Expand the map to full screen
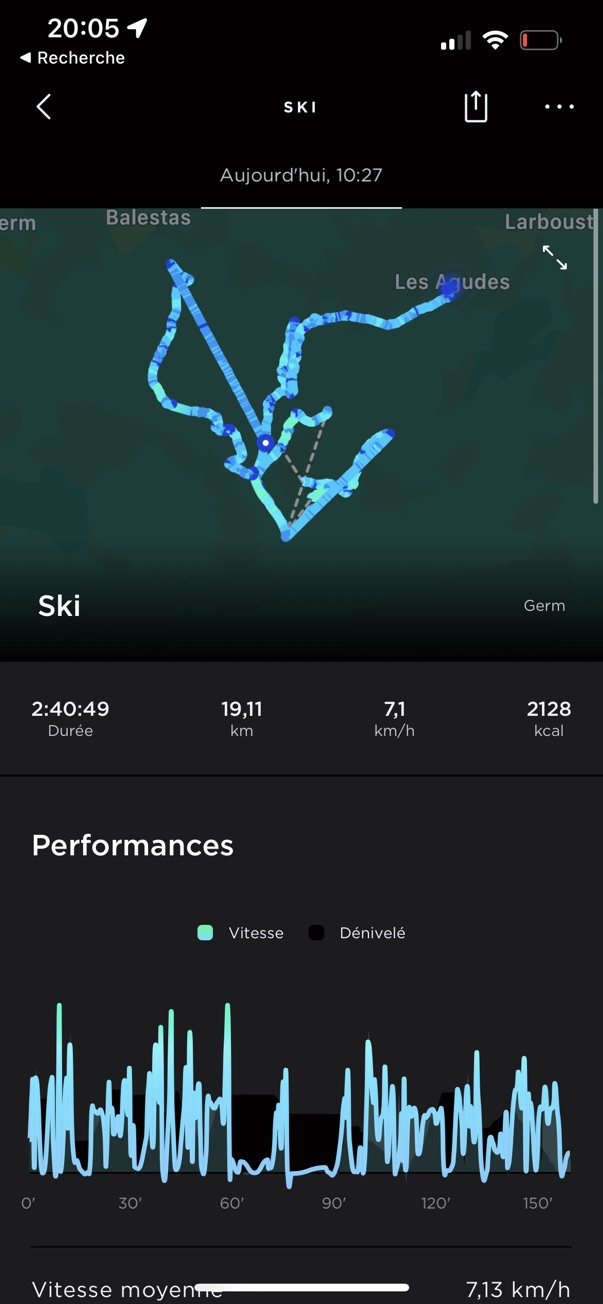 555,257
